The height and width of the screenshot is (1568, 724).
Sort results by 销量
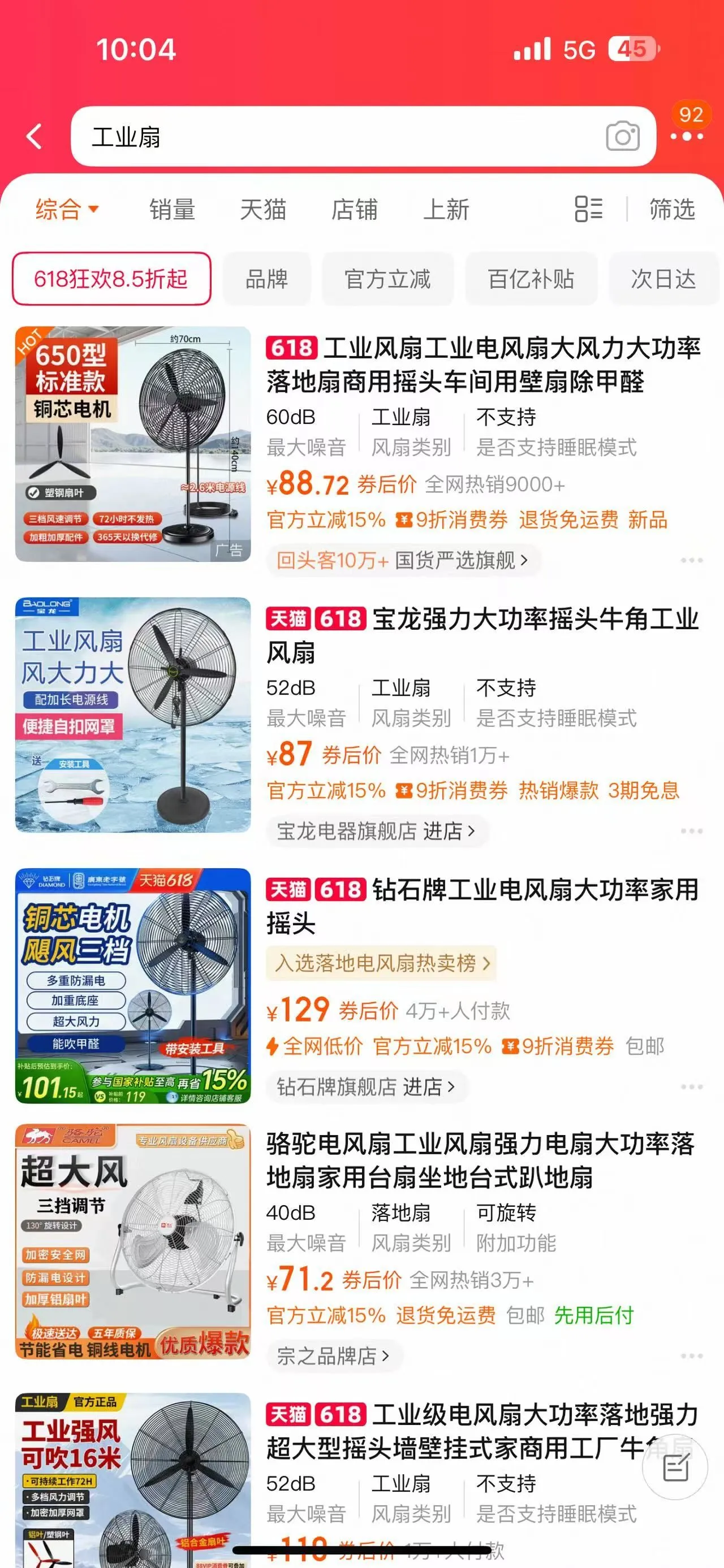tap(173, 209)
